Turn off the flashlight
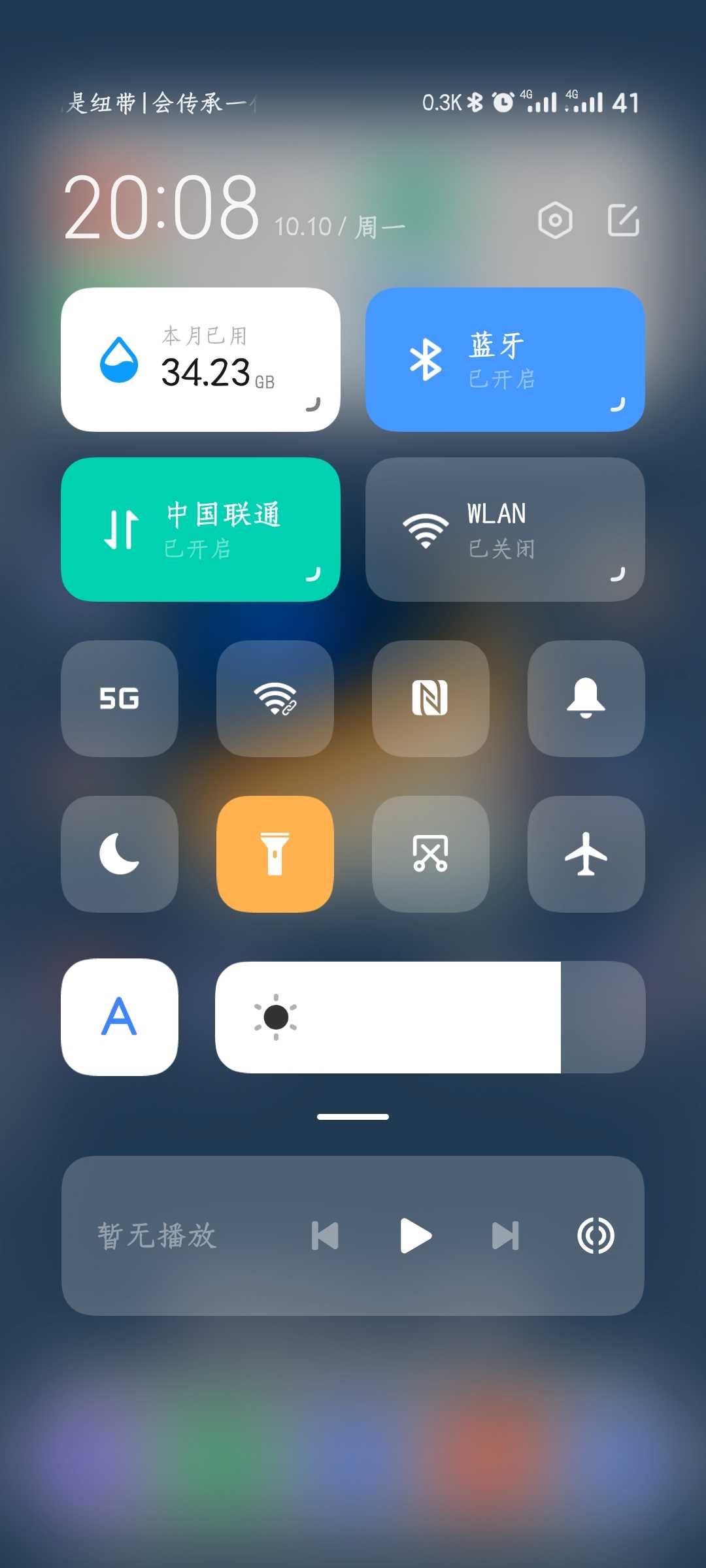Screen dimensions: 706x1568 click(x=275, y=854)
